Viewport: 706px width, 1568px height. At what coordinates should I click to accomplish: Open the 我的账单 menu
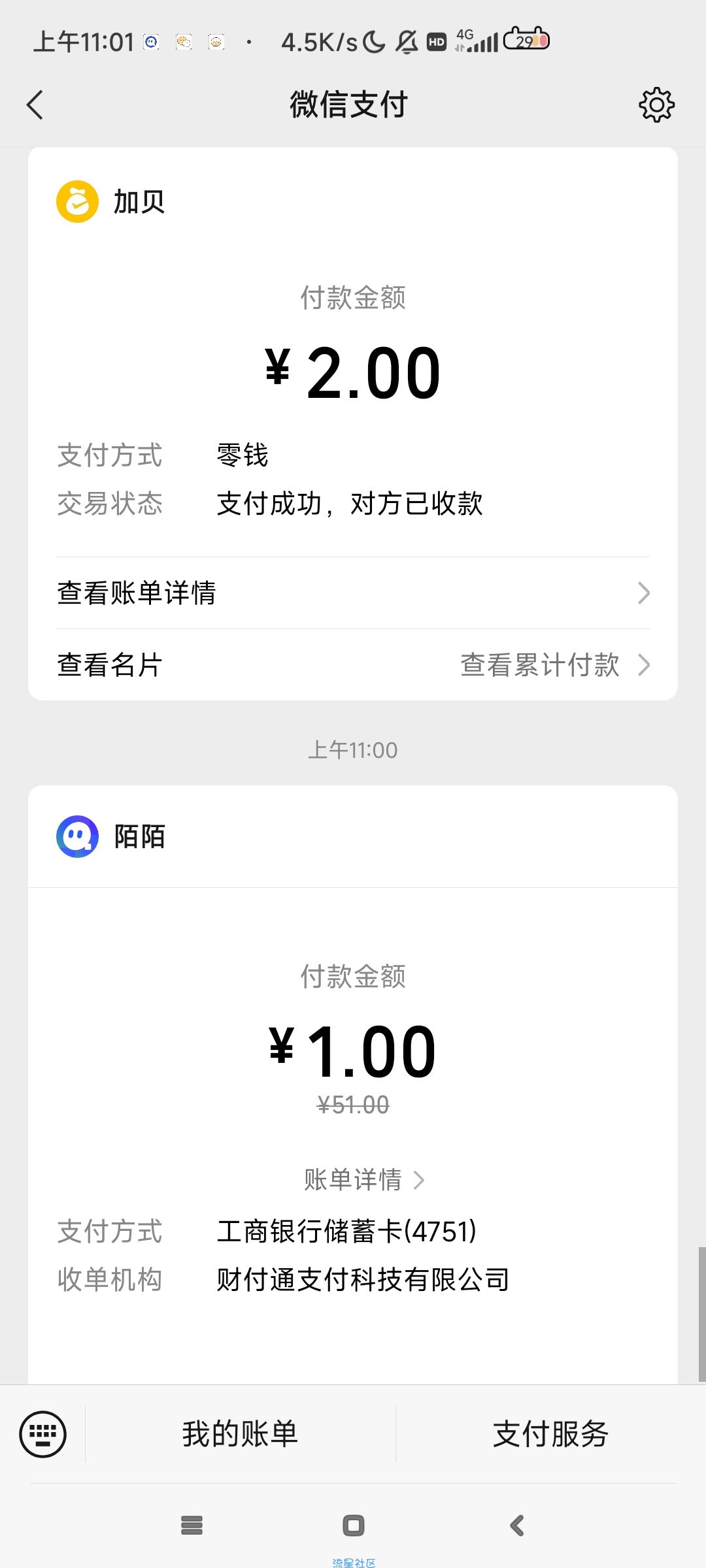(240, 1434)
